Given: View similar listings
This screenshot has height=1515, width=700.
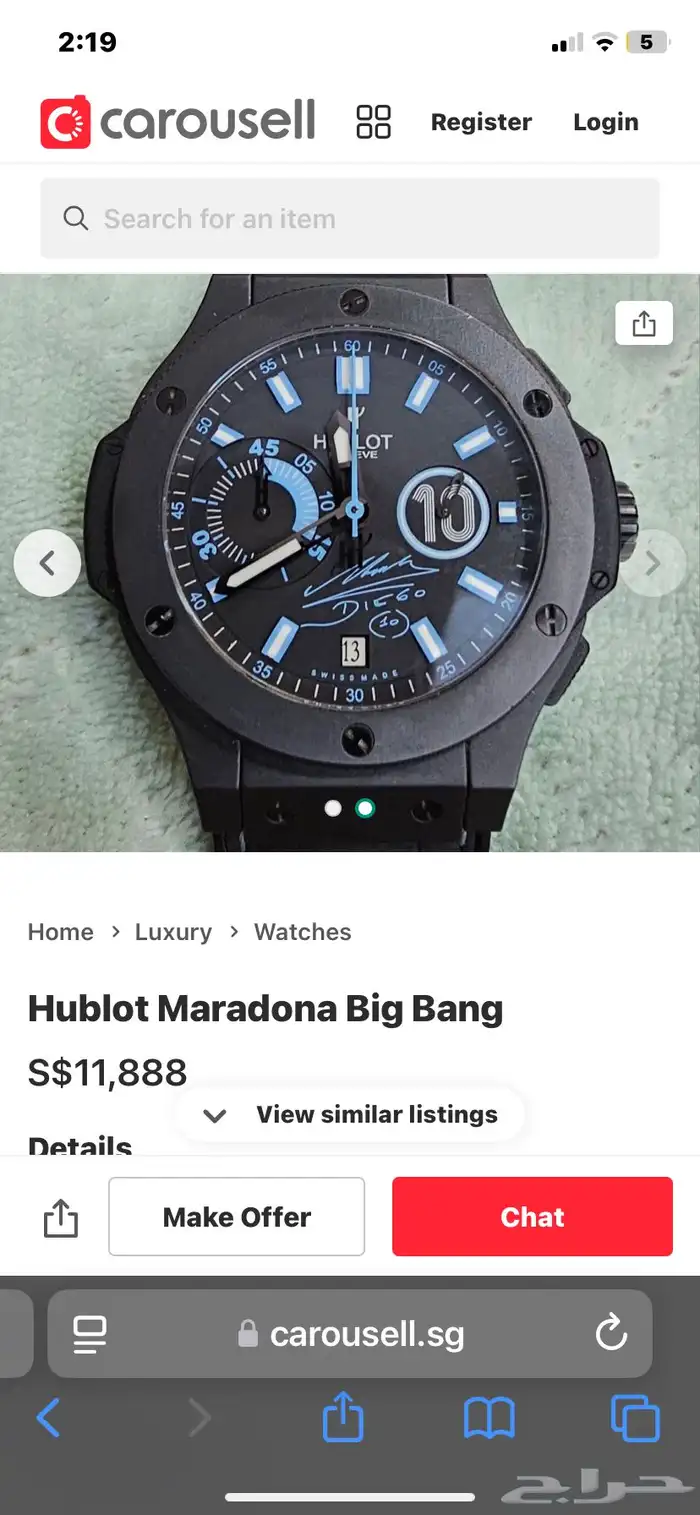Looking at the screenshot, I should (x=350, y=1115).
